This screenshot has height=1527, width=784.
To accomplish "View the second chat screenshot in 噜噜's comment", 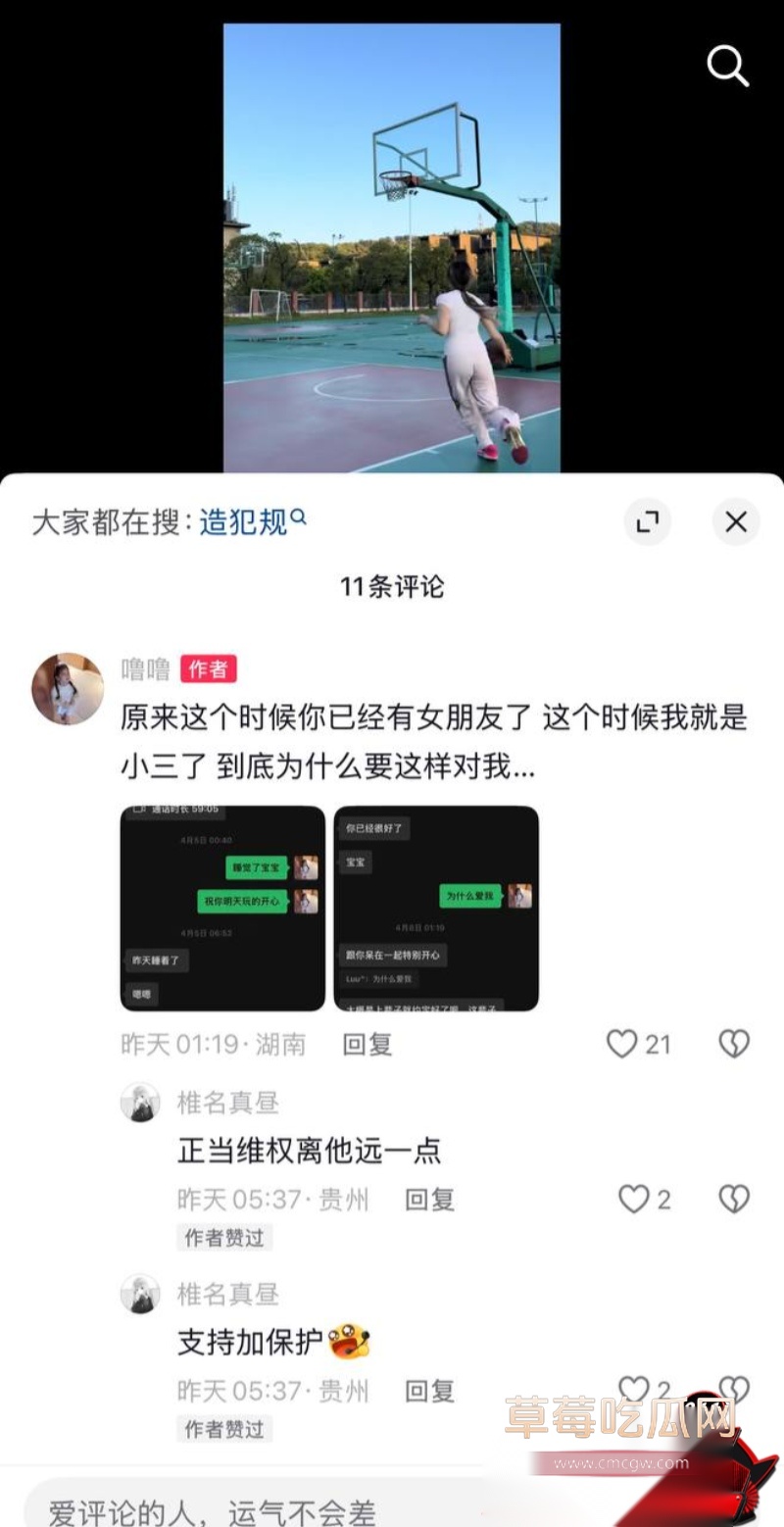I will (436, 908).
